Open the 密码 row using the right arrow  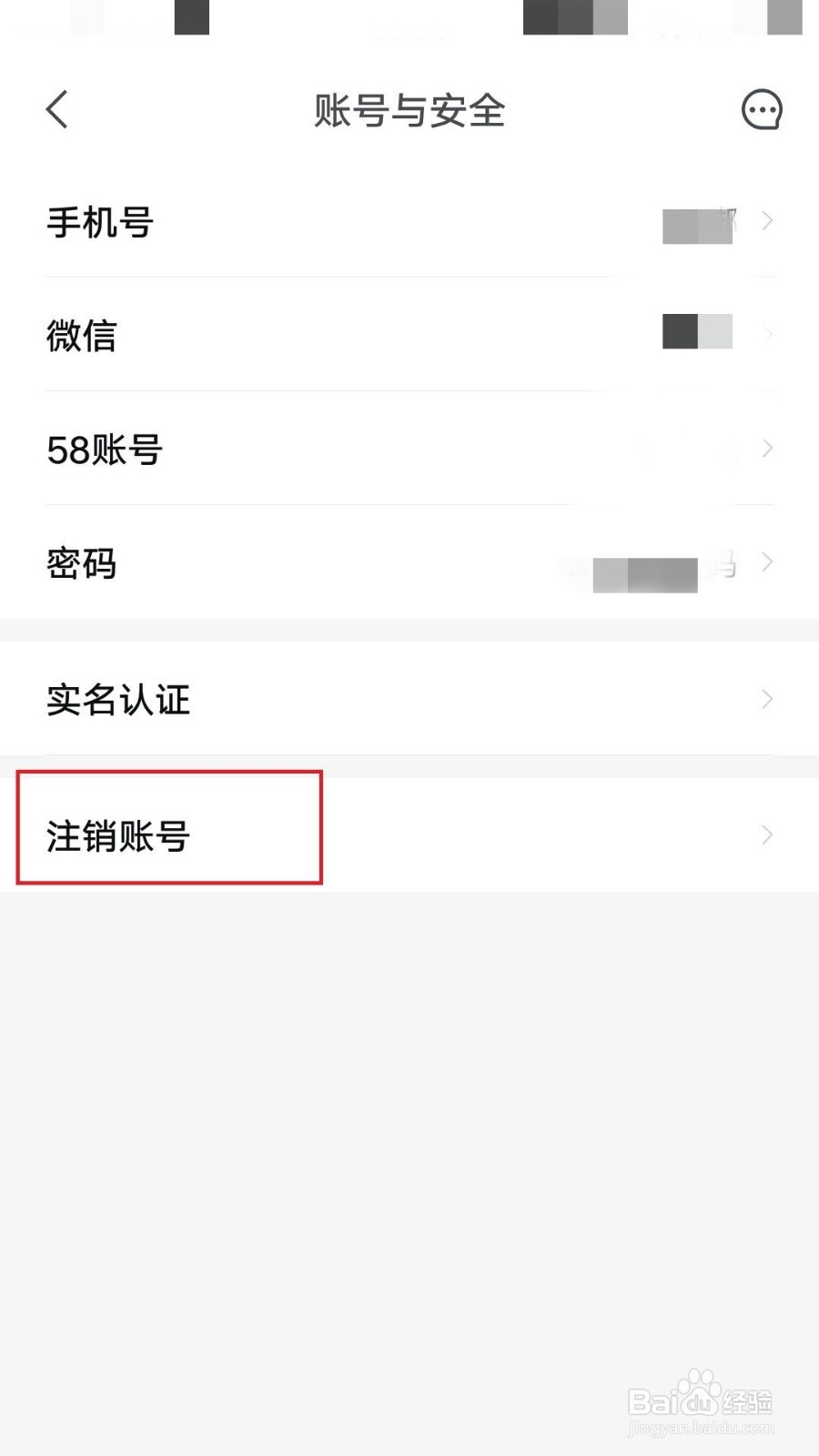tap(766, 563)
